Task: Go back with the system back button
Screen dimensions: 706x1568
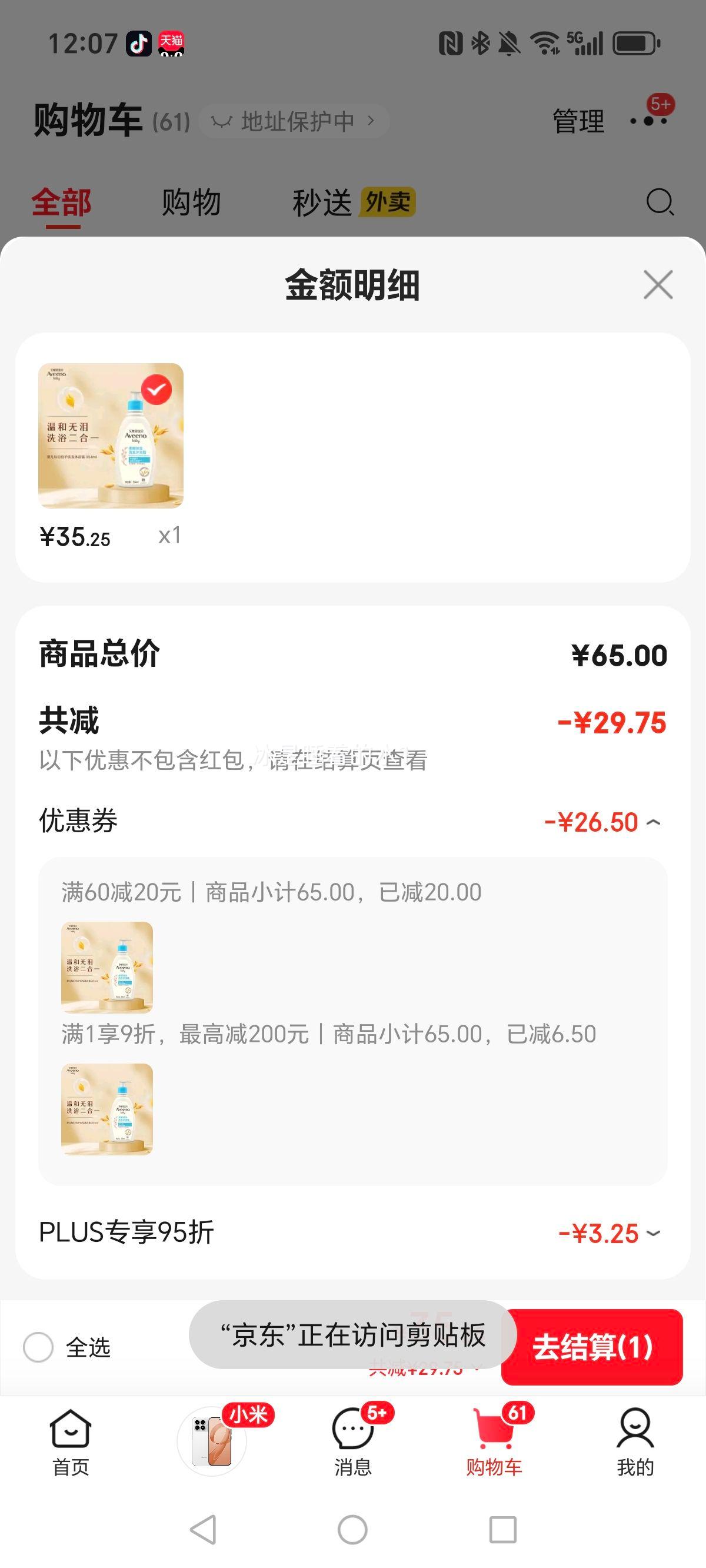Action: point(204,1529)
